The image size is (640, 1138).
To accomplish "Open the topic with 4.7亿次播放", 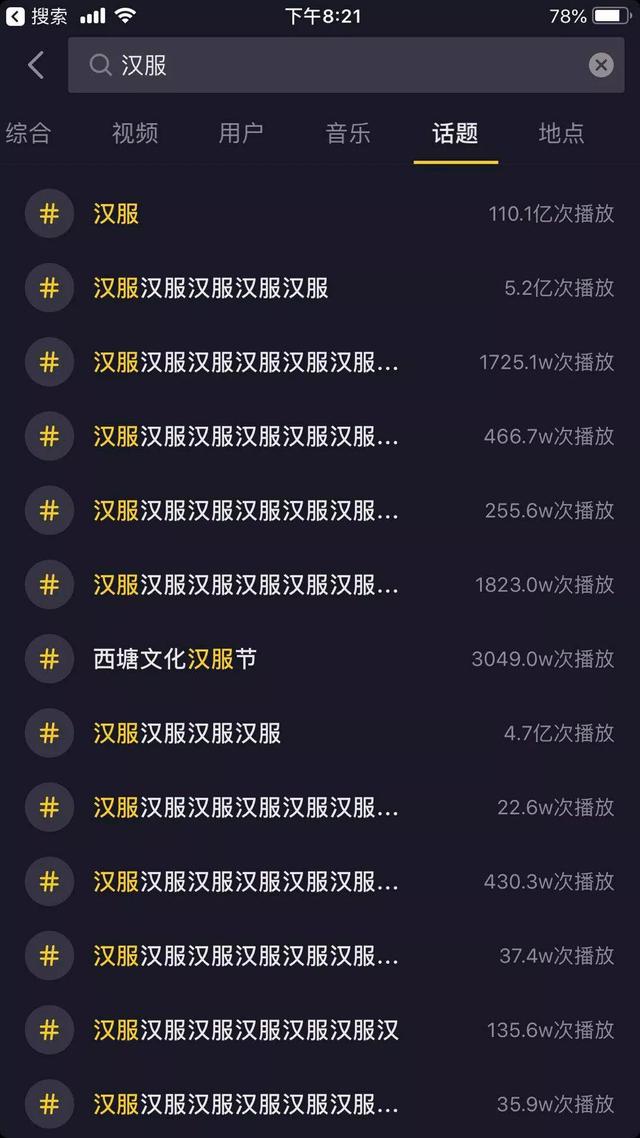I will pos(320,733).
